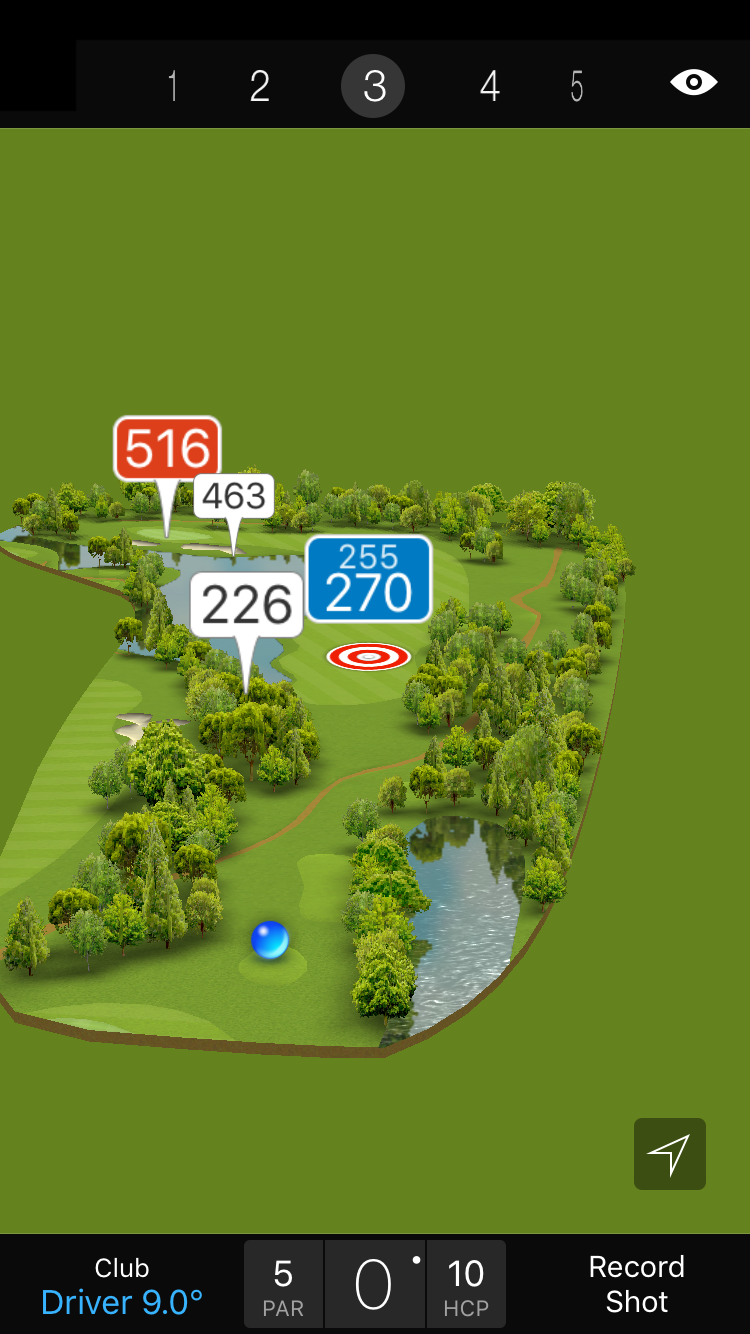750x1334 pixels.
Task: Tap the blue ball position marker
Action: click(x=270, y=941)
